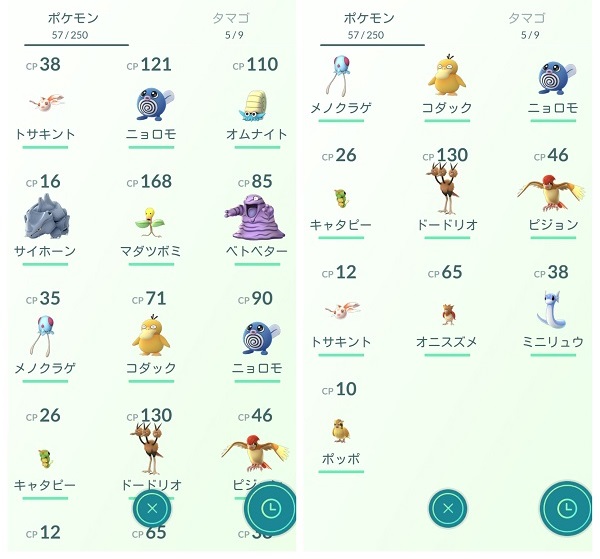View the サイホーン details
Screen dimensions: 600x559
click(x=44, y=220)
